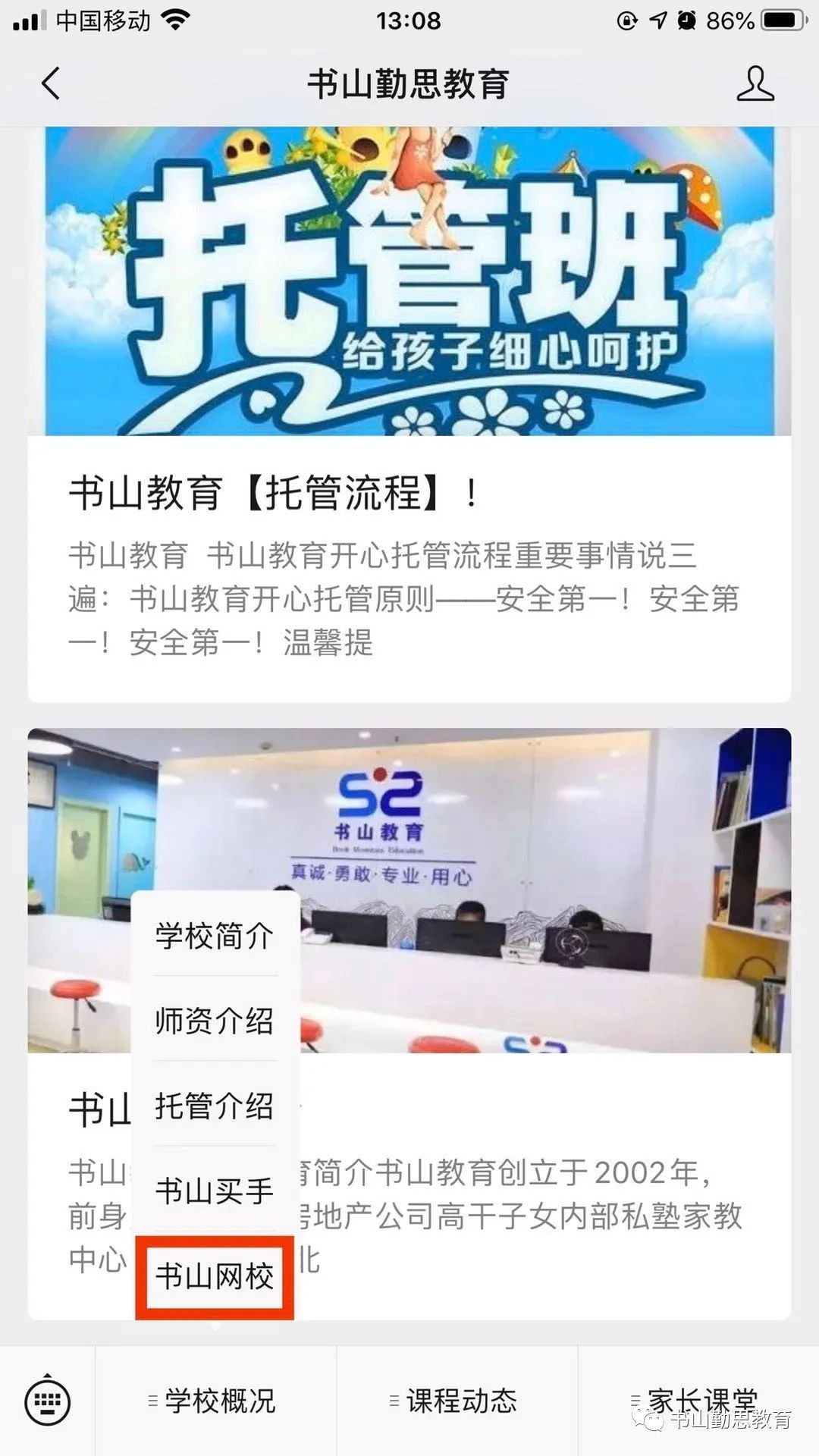Screen dimensions: 819x1456
Task: Open the account profile icon
Action: tap(755, 83)
